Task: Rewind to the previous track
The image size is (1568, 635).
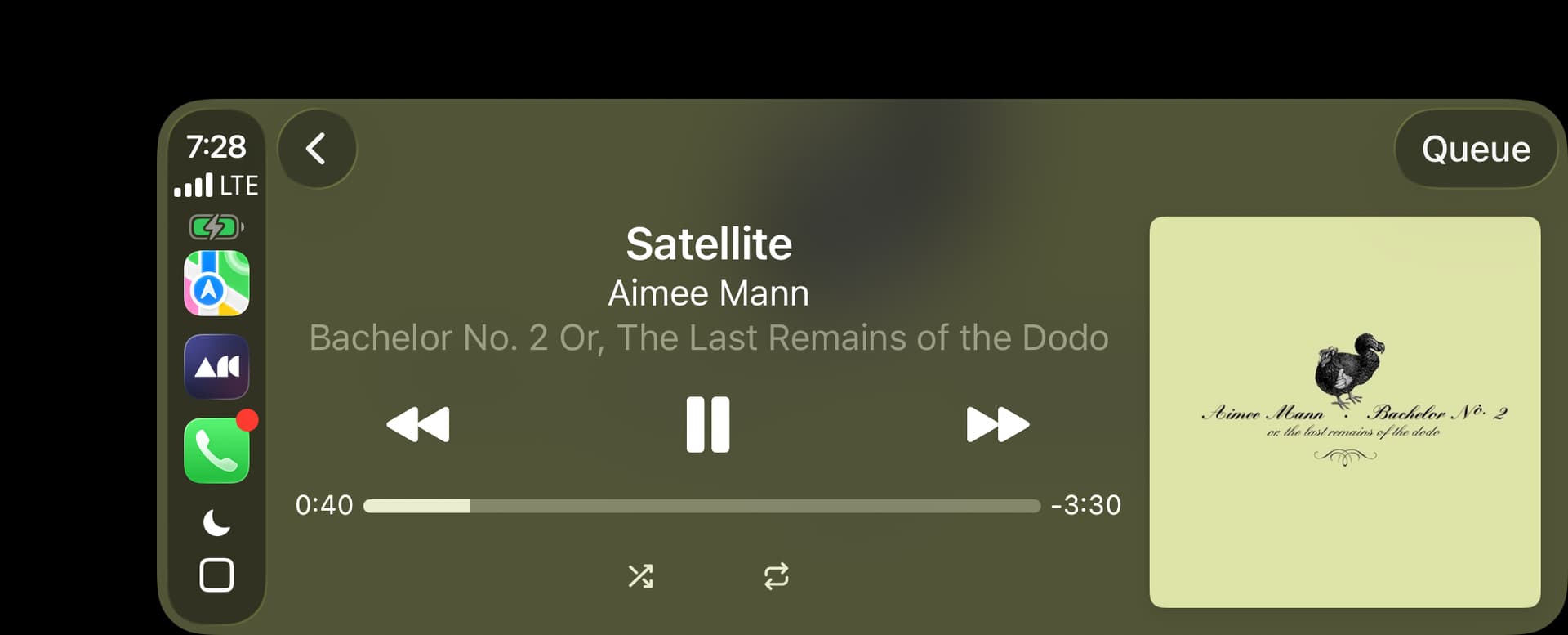Action: [418, 424]
